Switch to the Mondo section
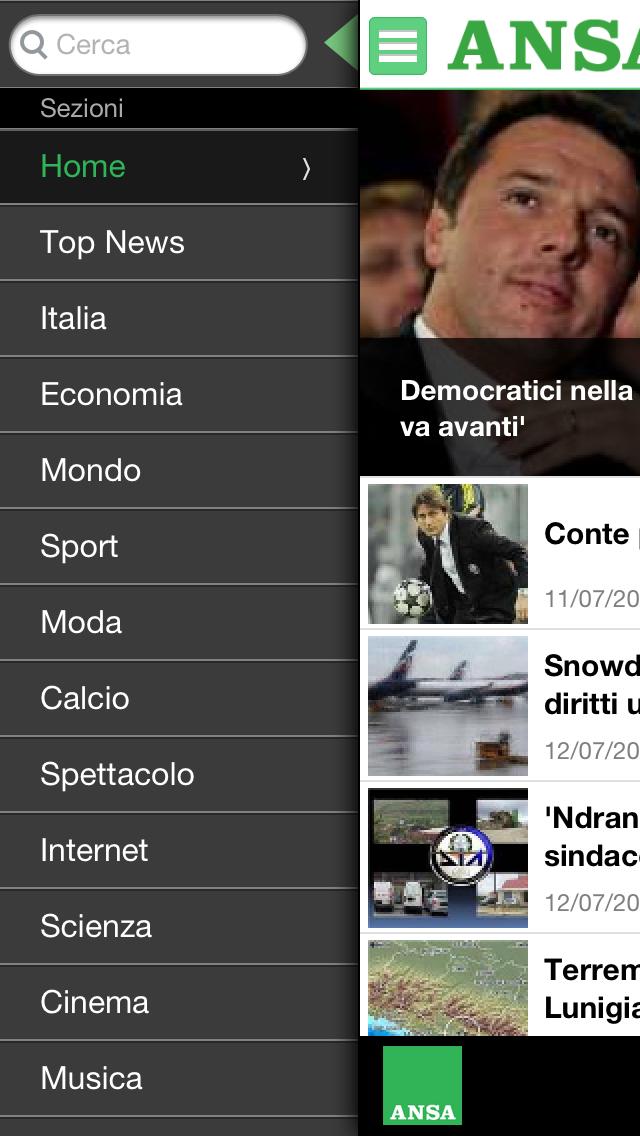The width and height of the screenshot is (640, 1136). pos(178,471)
